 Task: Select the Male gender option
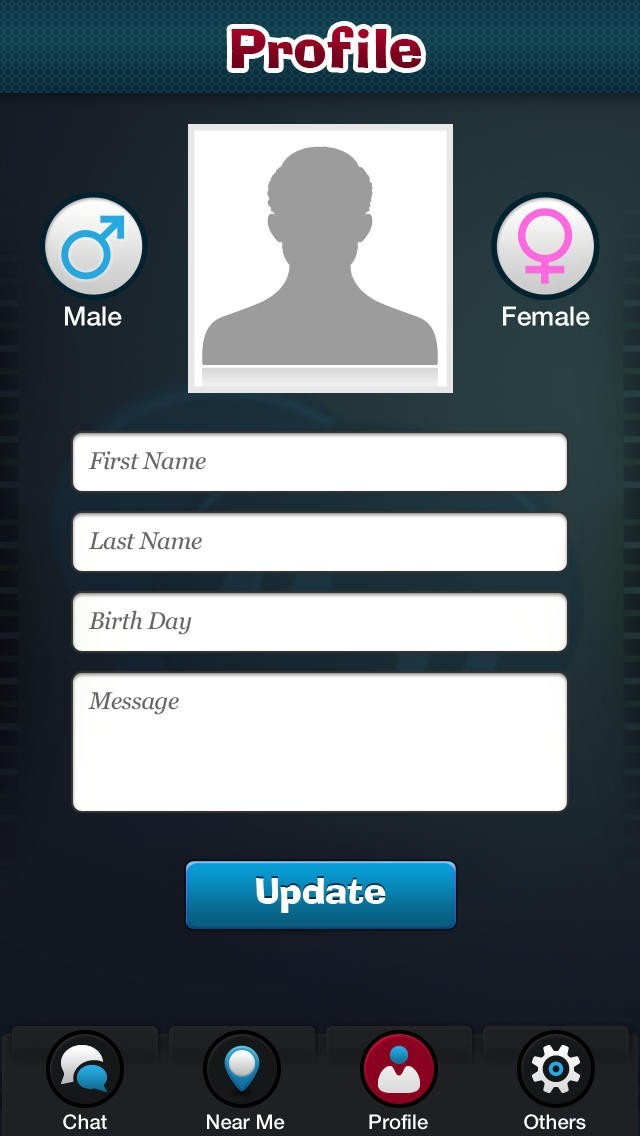tap(93, 246)
